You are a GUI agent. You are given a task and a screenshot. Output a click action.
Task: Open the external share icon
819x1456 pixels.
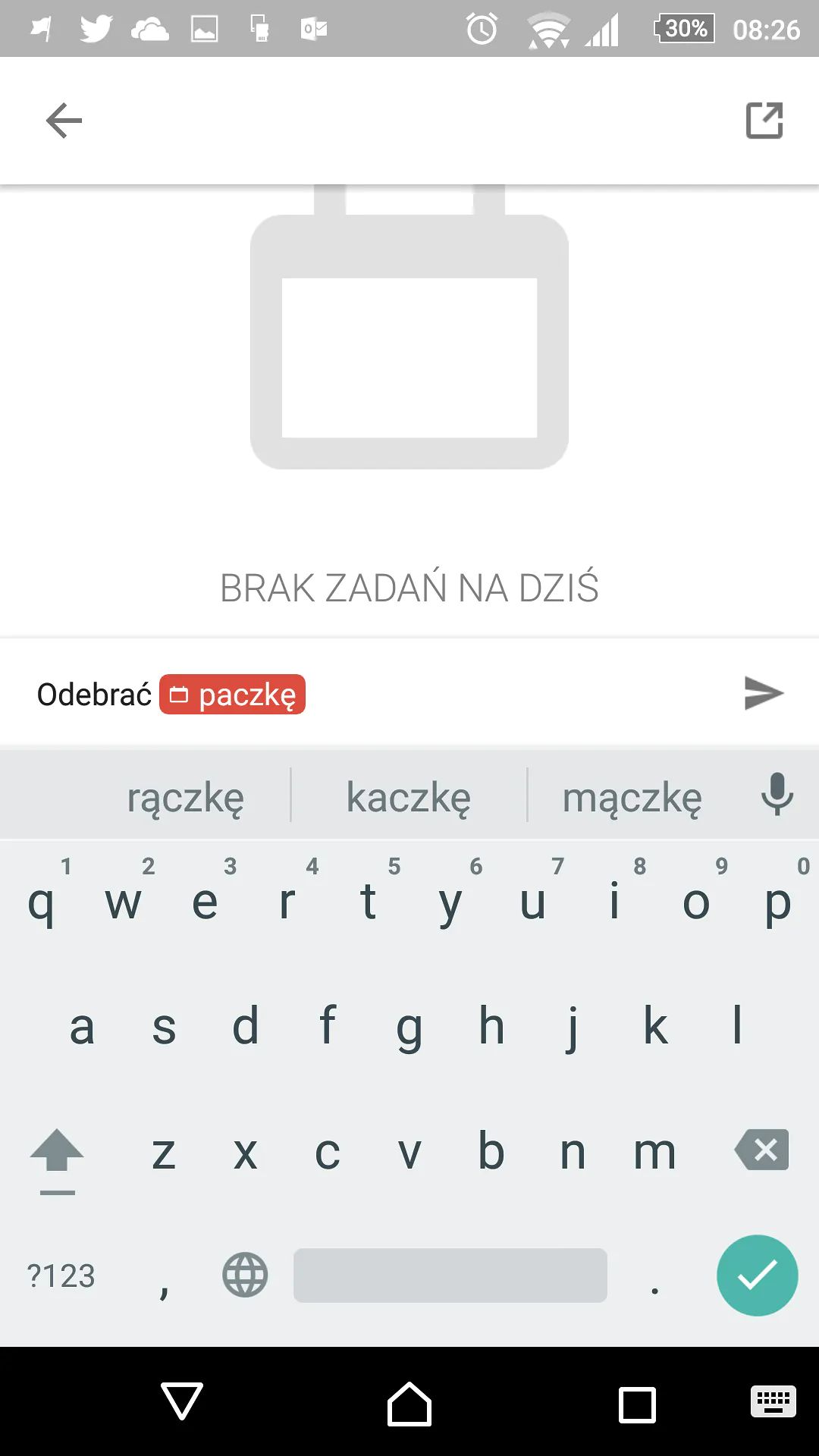coord(764,121)
